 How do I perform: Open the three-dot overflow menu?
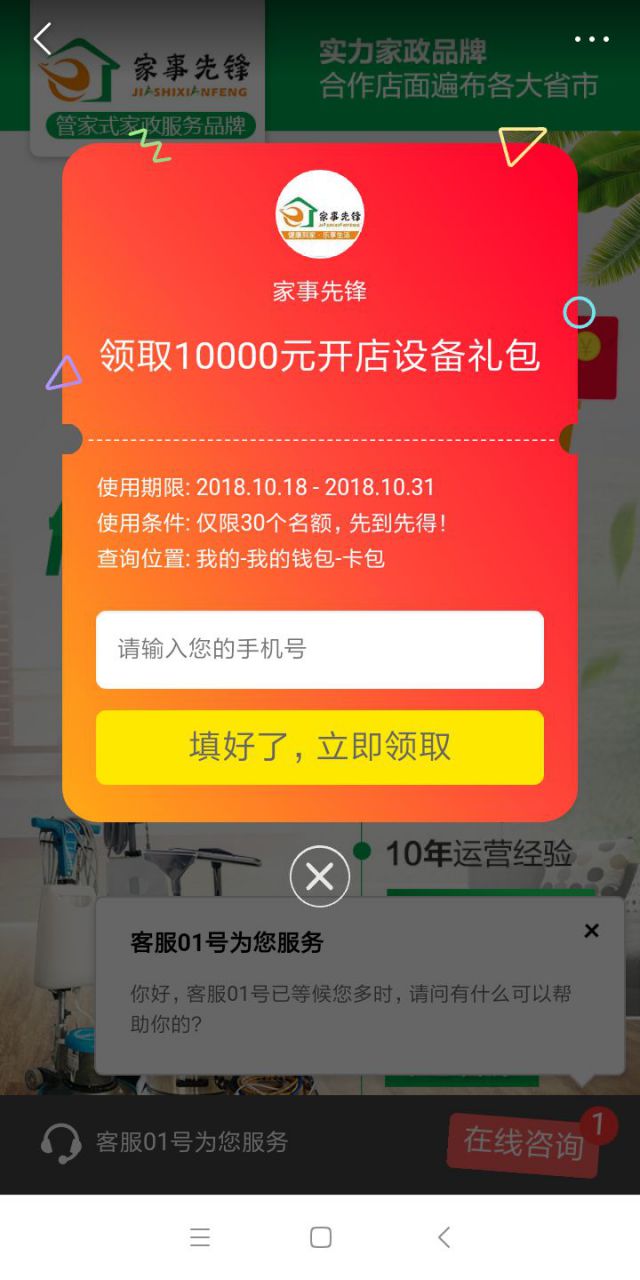point(591,39)
